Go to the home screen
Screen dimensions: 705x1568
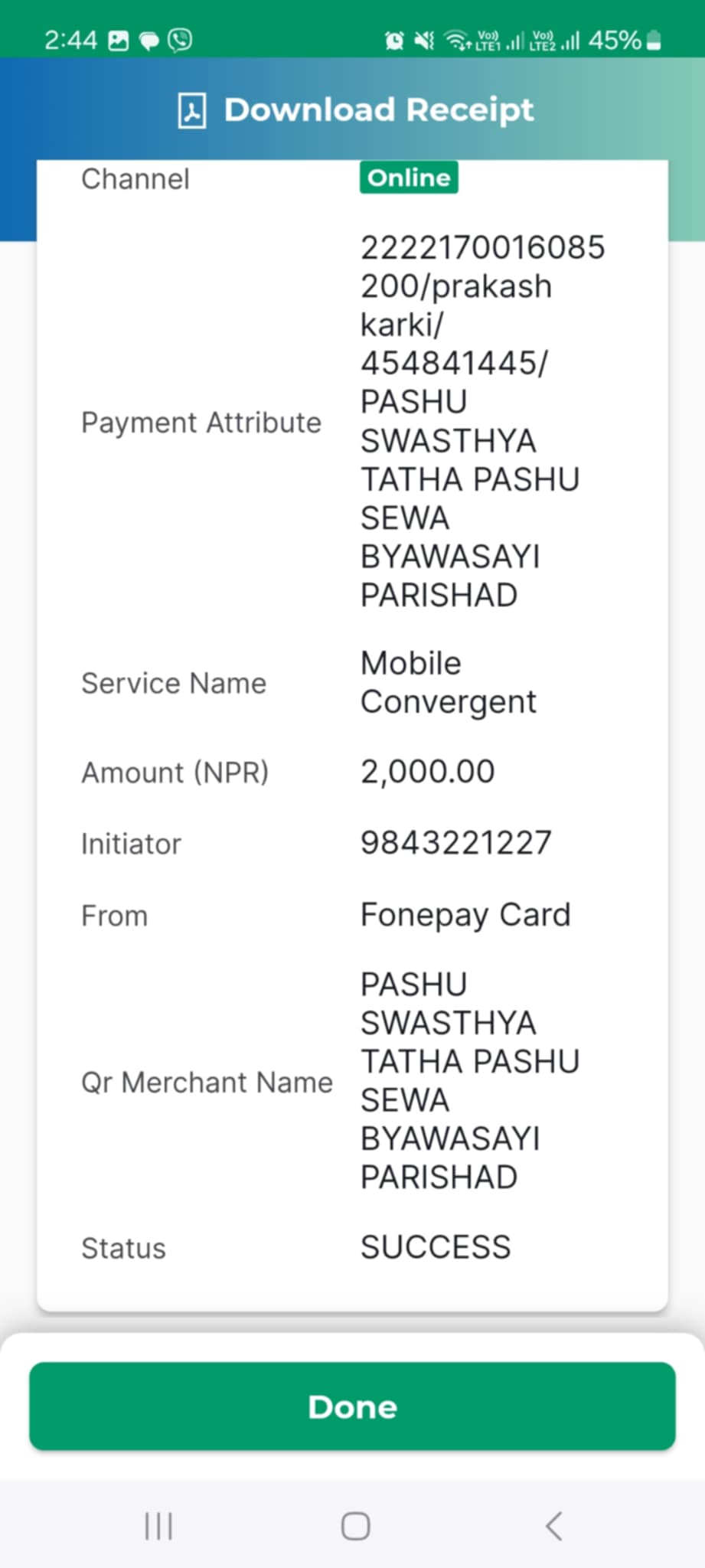[355, 1526]
